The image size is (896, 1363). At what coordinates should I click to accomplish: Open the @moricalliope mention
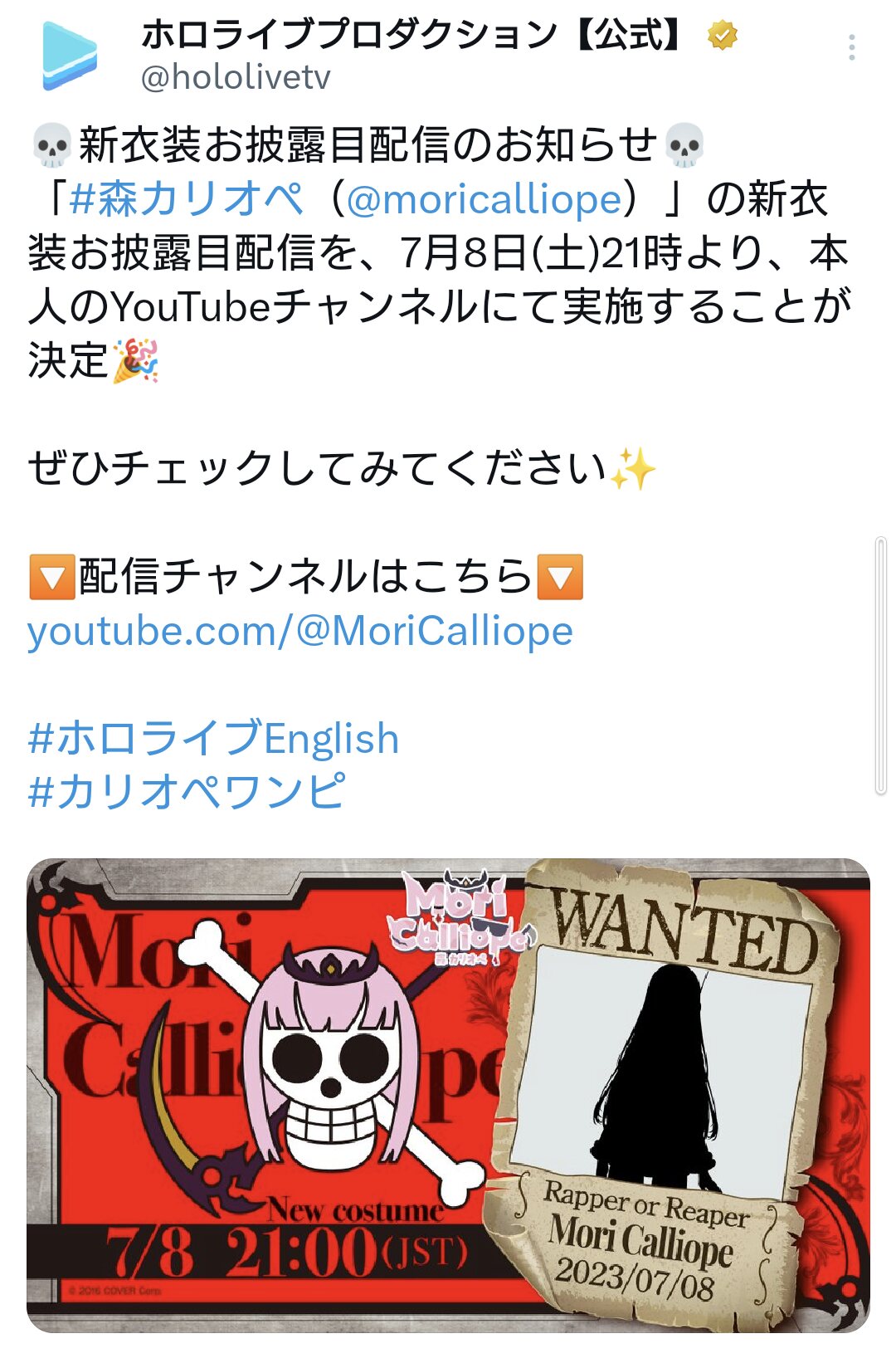point(484,199)
